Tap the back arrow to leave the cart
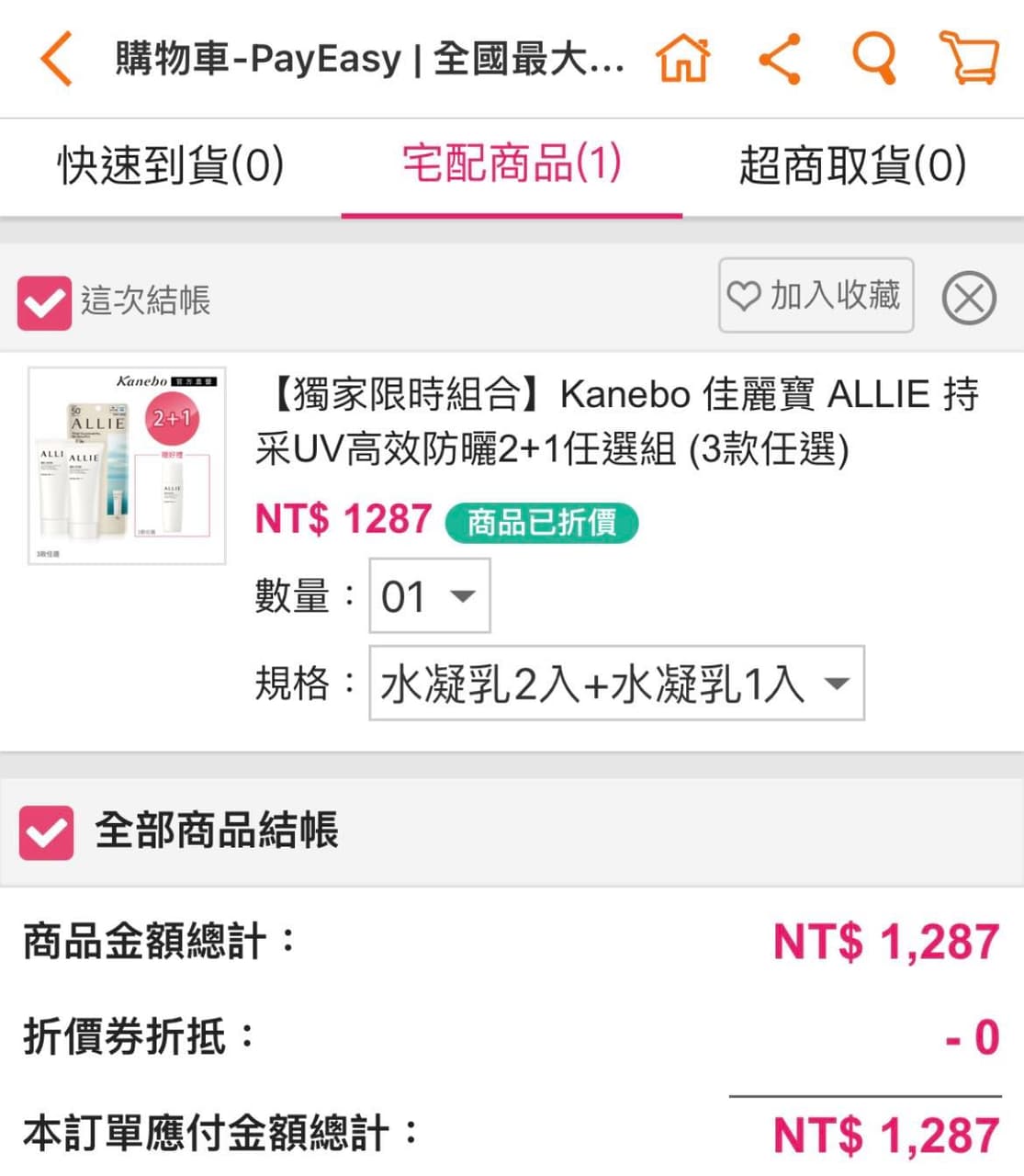The image size is (1024, 1176). [x=55, y=58]
